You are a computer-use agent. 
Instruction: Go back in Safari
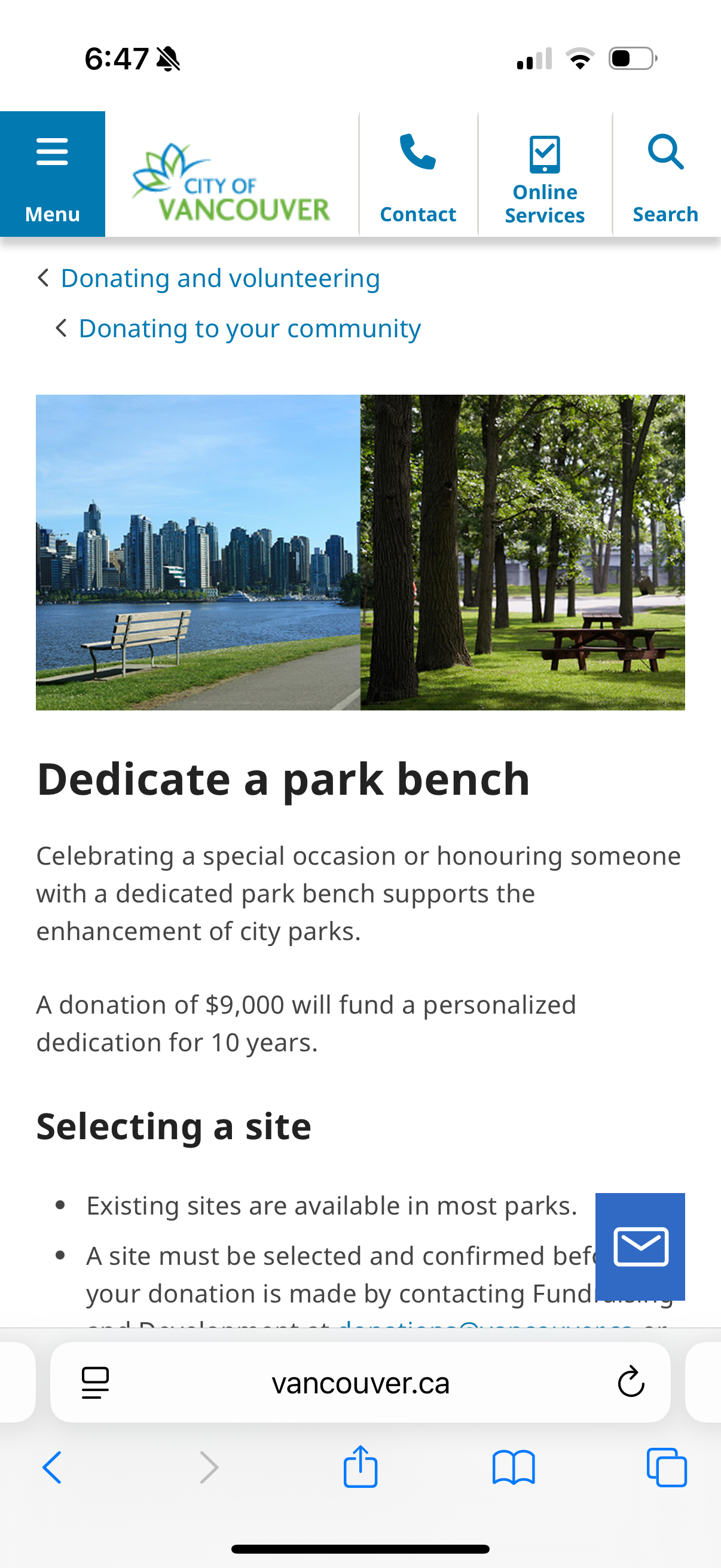coord(53,1467)
